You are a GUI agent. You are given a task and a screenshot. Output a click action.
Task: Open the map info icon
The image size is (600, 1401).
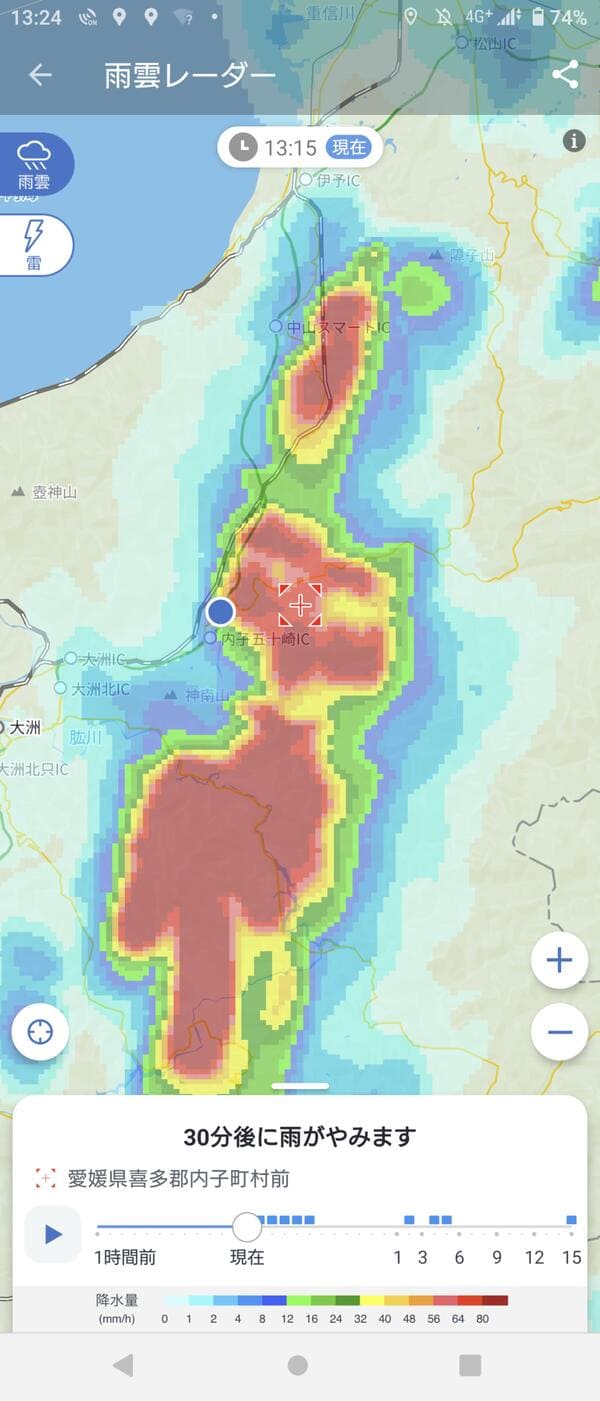pos(574,141)
